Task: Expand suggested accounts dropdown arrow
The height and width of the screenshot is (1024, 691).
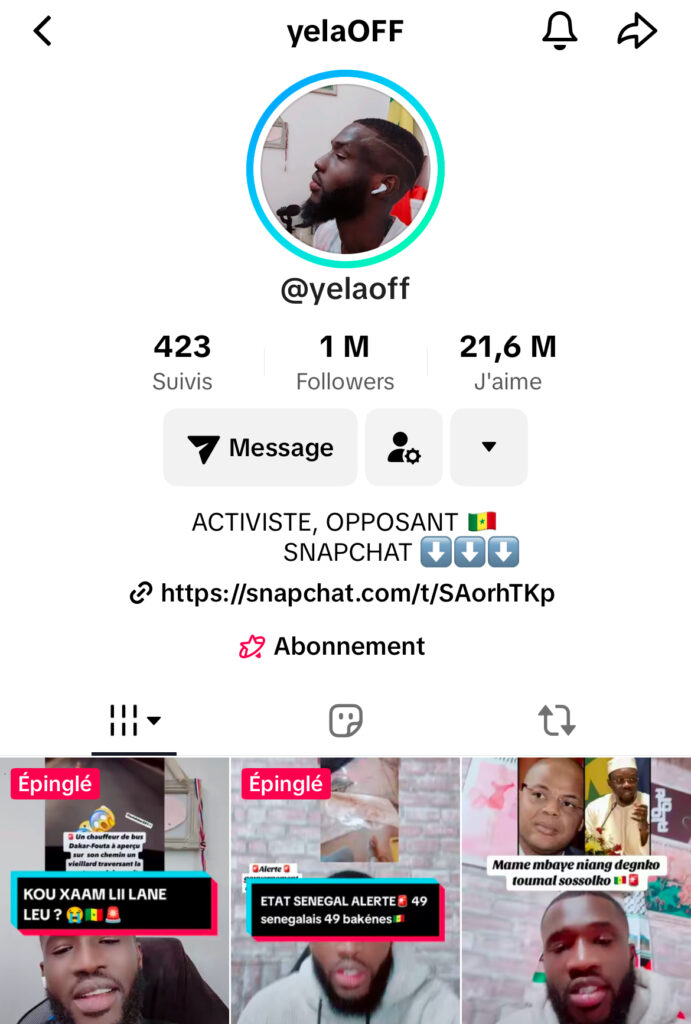Action: [489, 448]
